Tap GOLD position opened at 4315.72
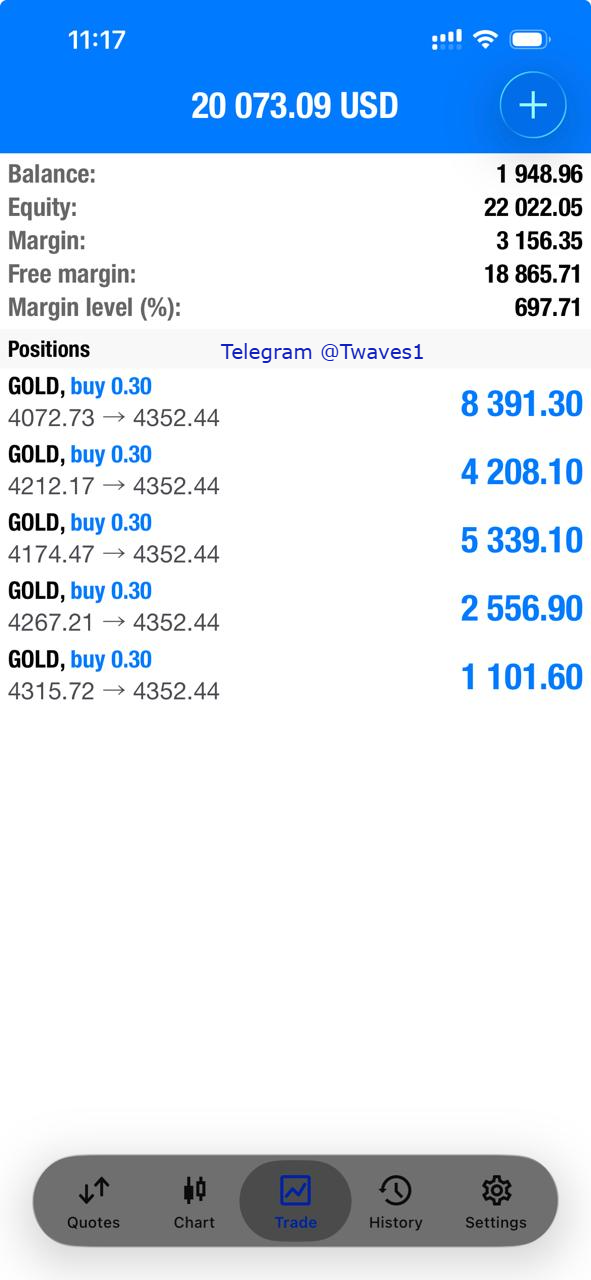The height and width of the screenshot is (1280, 591). [x=296, y=675]
